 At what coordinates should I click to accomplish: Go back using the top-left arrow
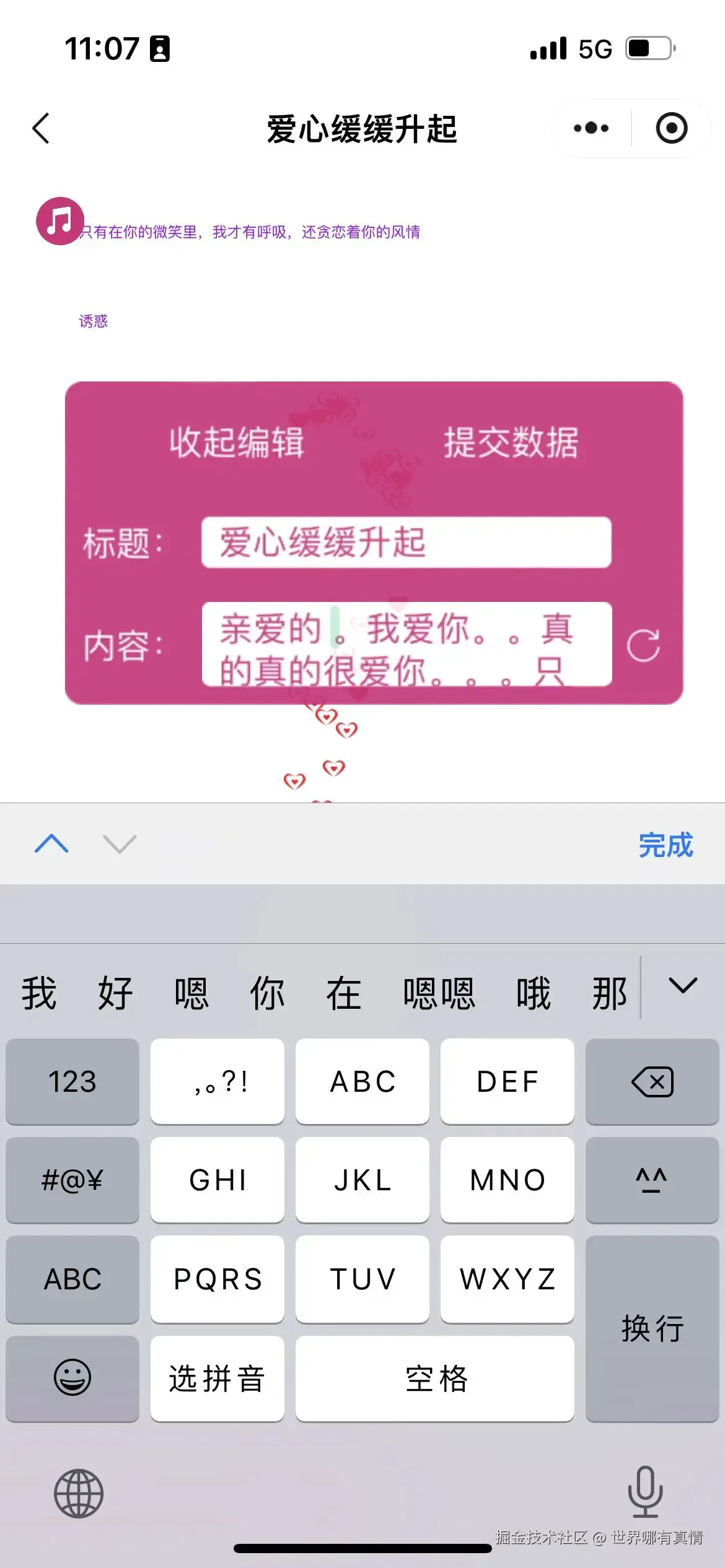point(41,129)
